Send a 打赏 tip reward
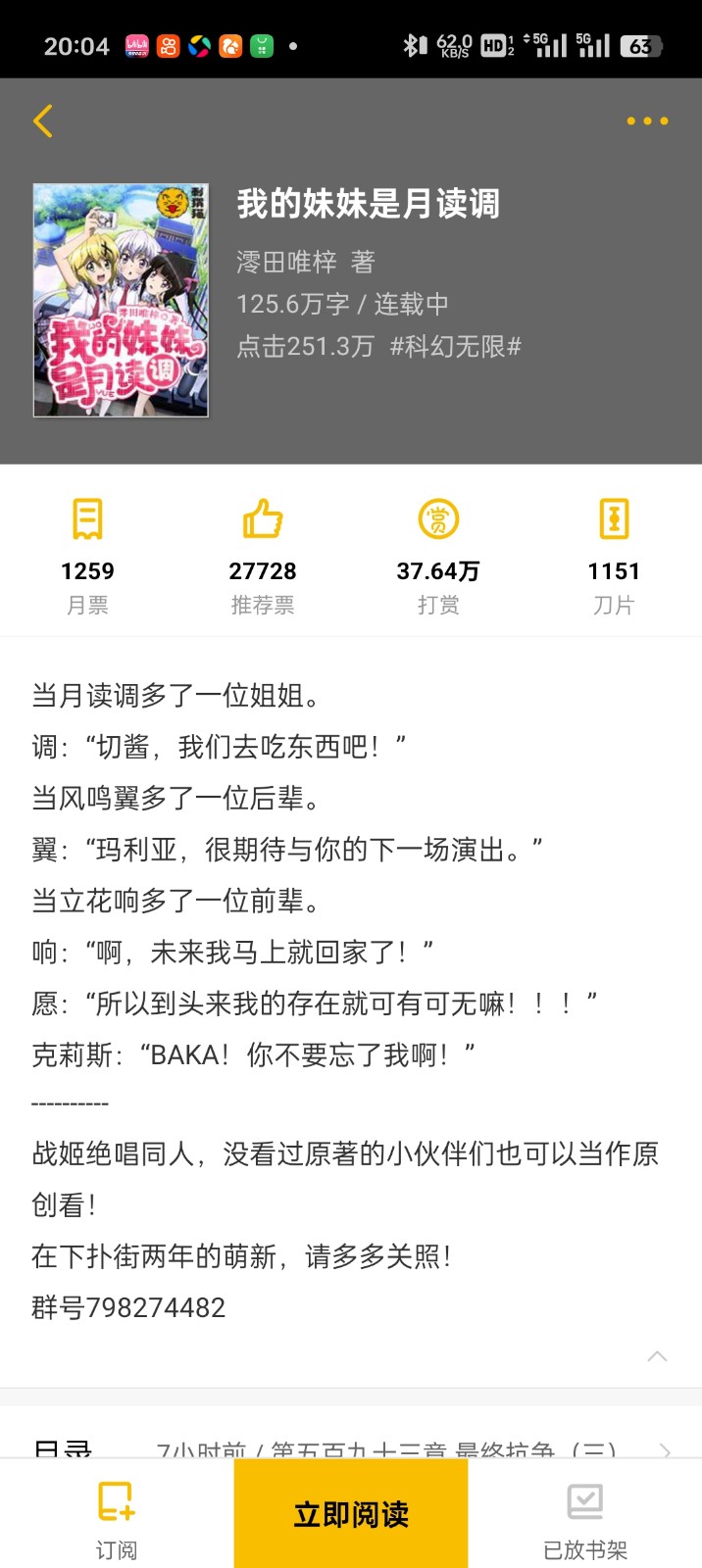This screenshot has height=1568, width=702. [x=438, y=556]
